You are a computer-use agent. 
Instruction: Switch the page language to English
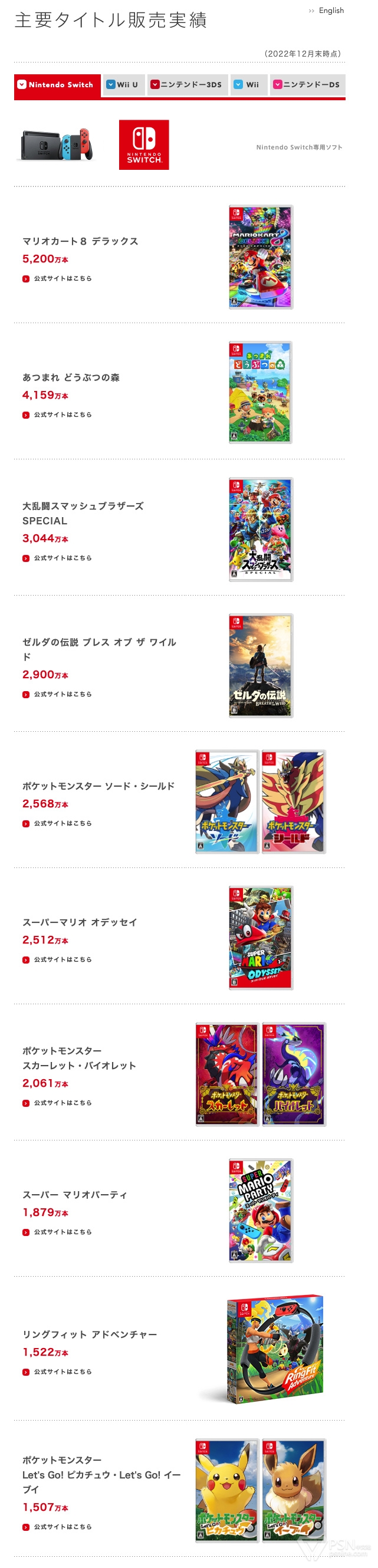pos(330,11)
